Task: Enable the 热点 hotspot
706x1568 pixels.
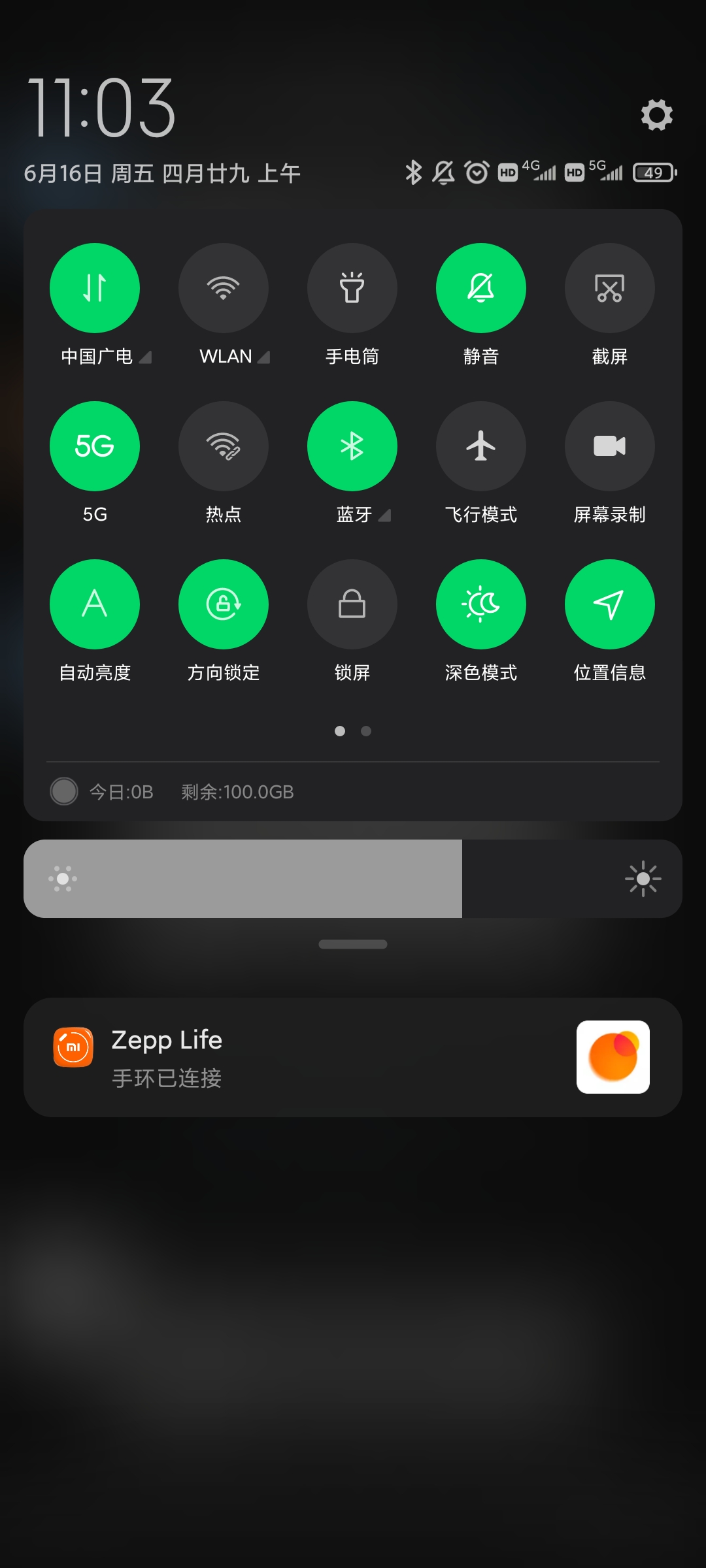Action: (224, 446)
